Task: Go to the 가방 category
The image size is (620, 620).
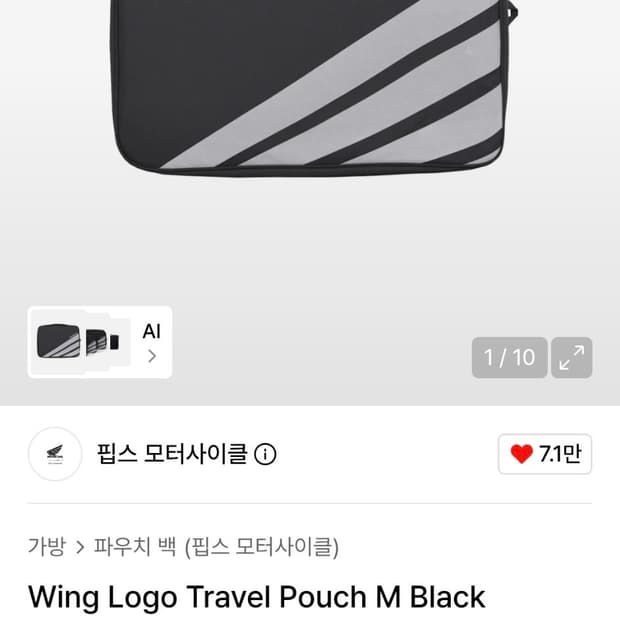Action: 46,547
